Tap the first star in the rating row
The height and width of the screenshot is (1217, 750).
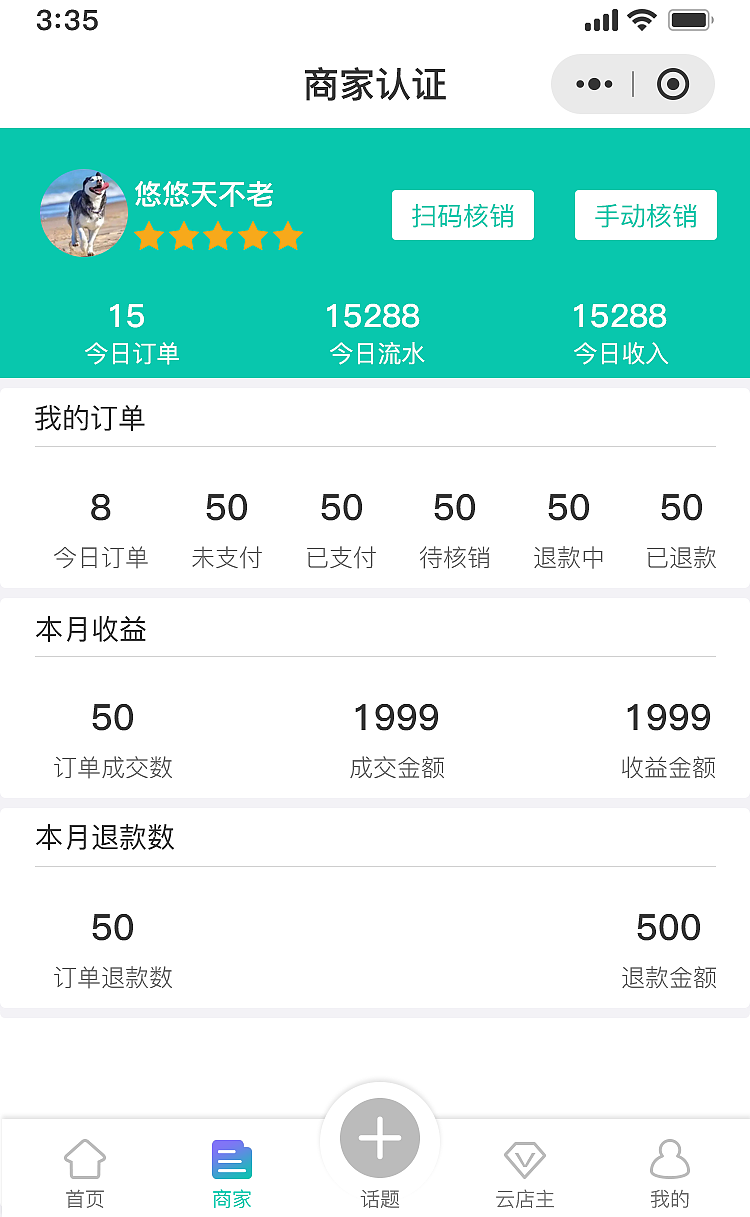coord(150,237)
